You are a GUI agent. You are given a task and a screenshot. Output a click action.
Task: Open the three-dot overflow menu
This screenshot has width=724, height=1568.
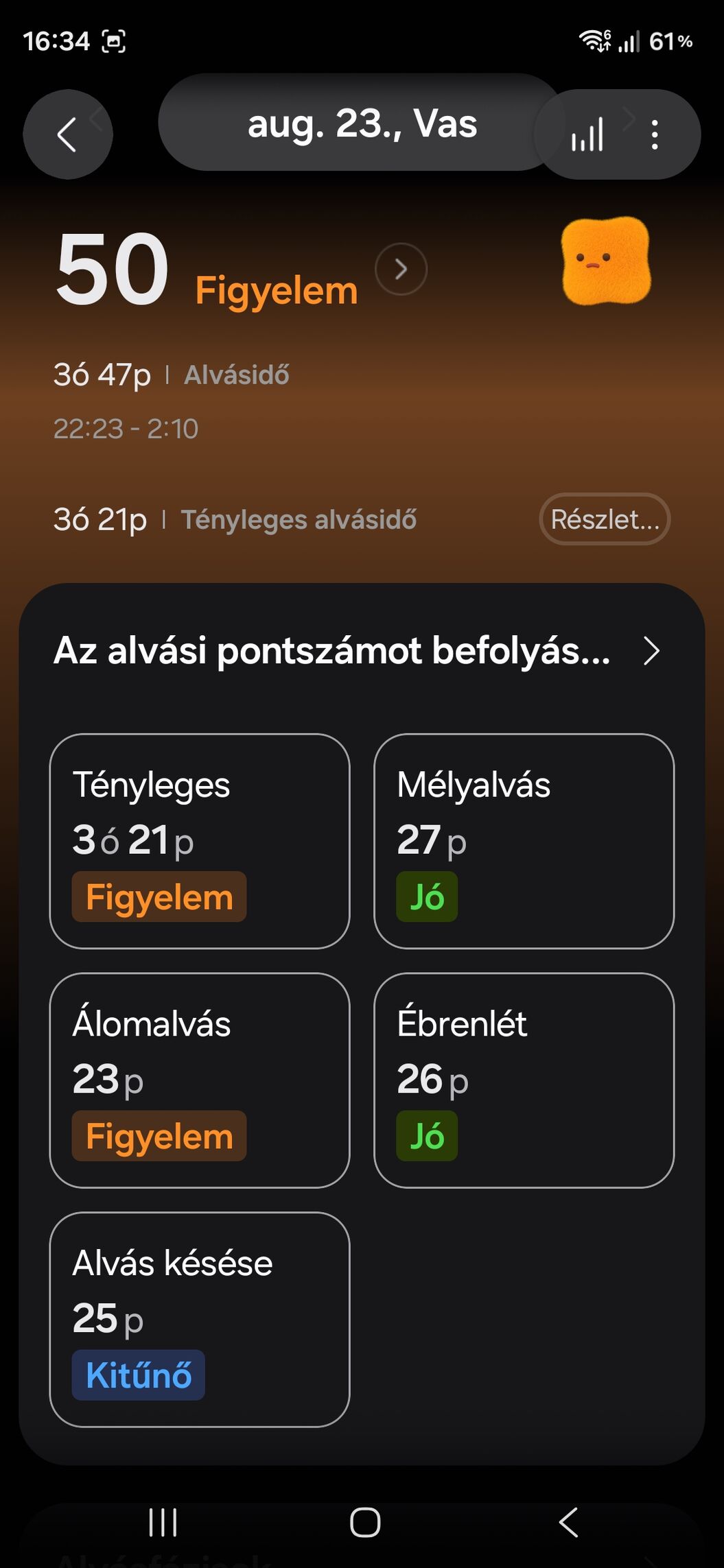655,134
